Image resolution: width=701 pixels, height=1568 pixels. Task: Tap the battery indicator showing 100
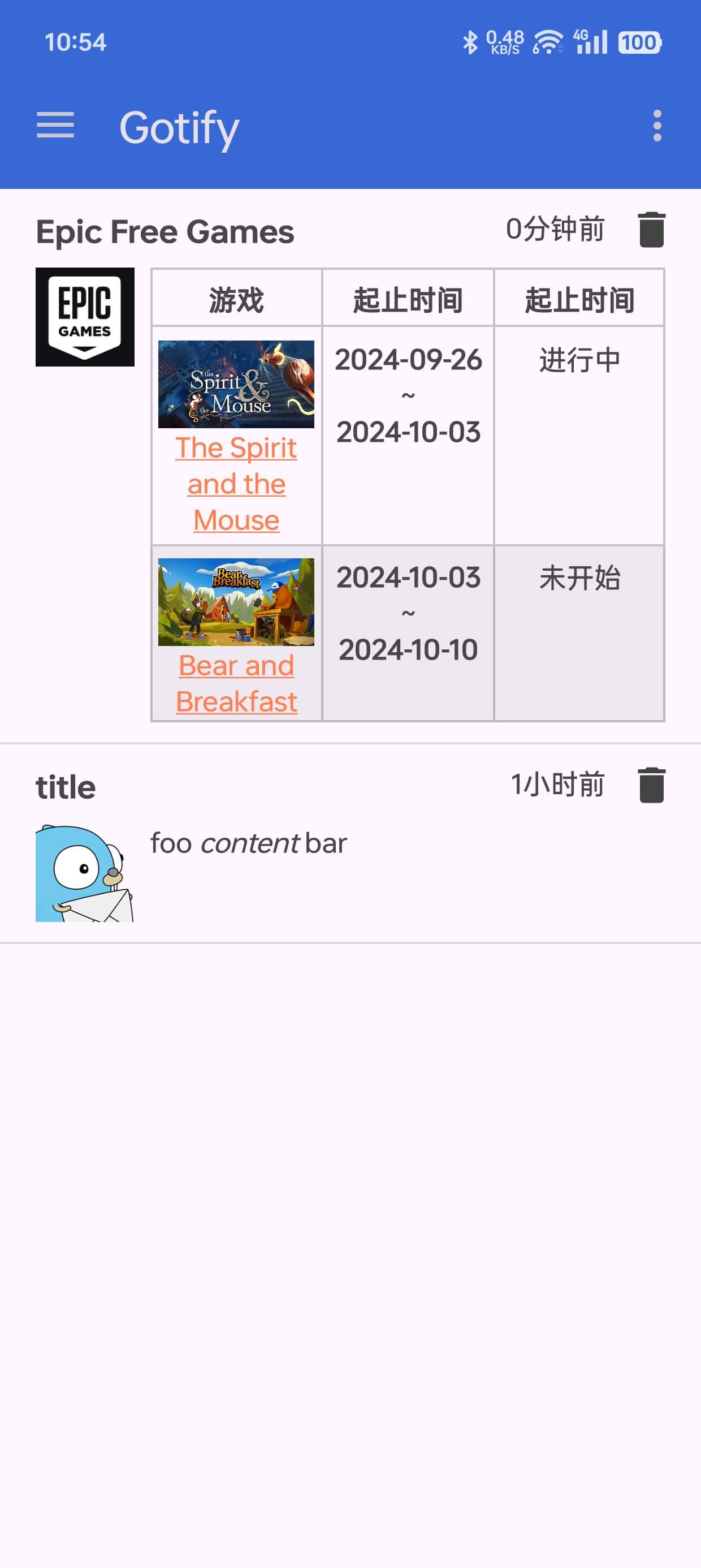tap(638, 42)
